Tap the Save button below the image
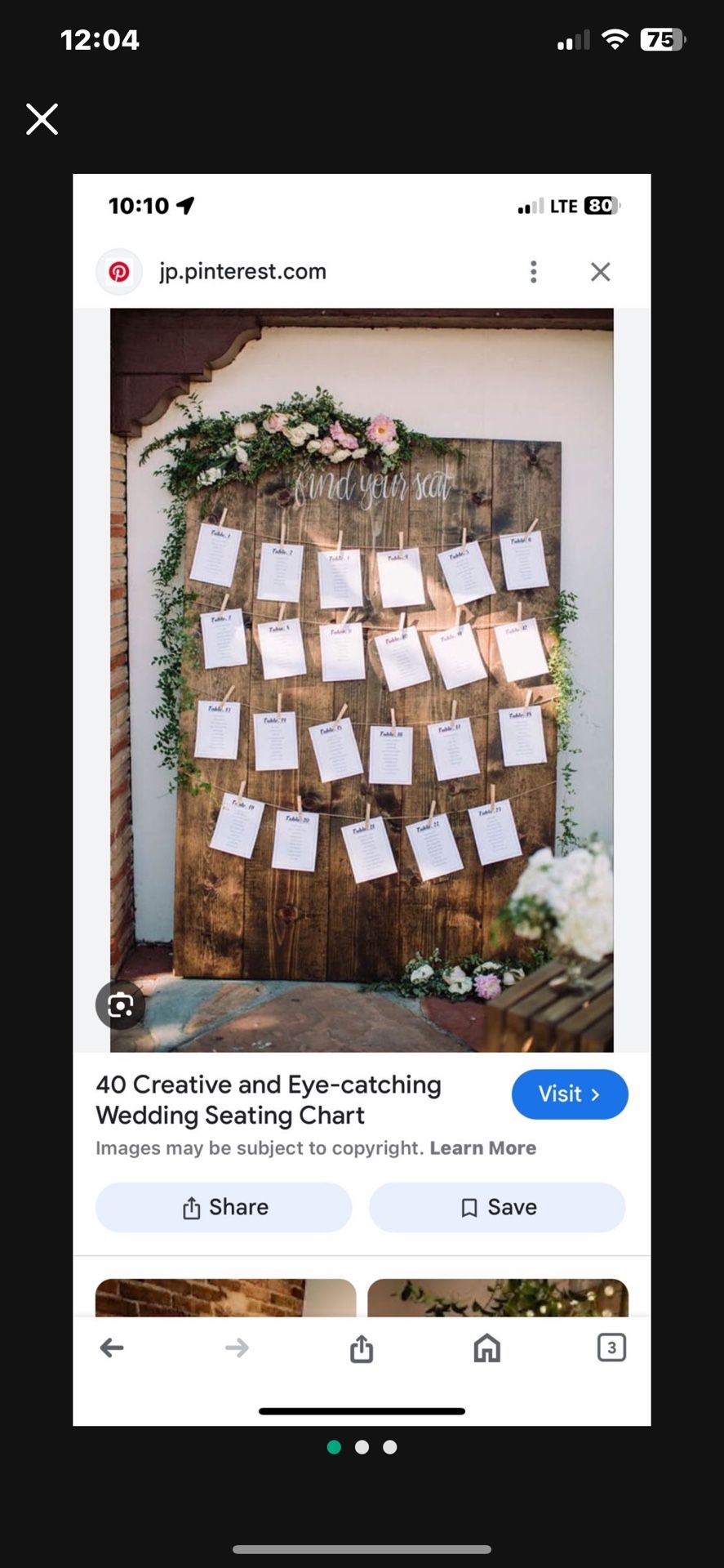 [497, 1207]
